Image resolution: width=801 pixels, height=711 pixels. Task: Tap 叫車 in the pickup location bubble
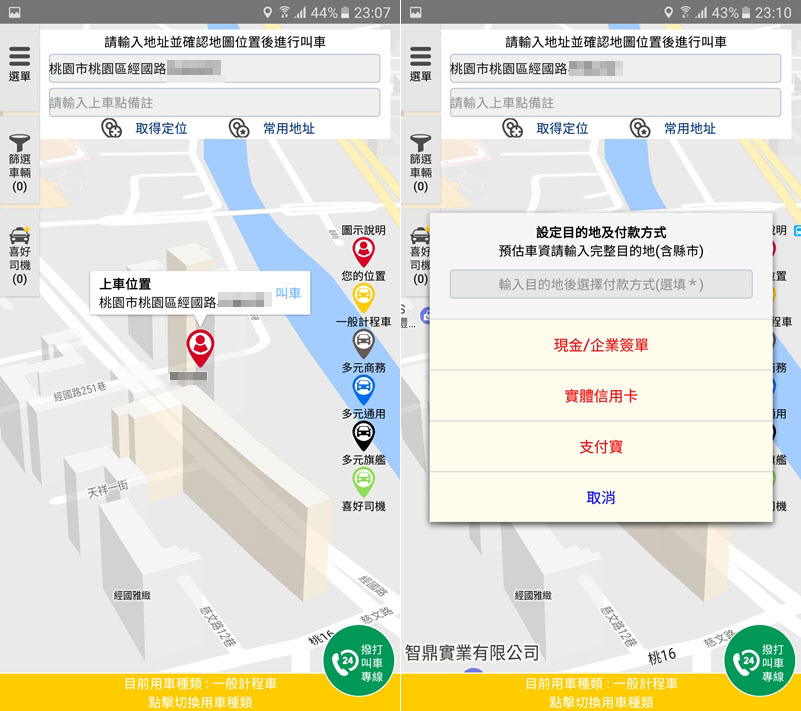click(288, 293)
